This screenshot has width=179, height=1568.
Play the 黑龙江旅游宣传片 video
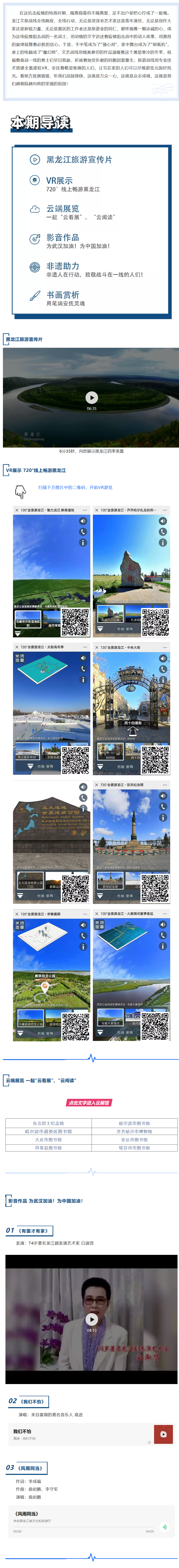[91, 397]
